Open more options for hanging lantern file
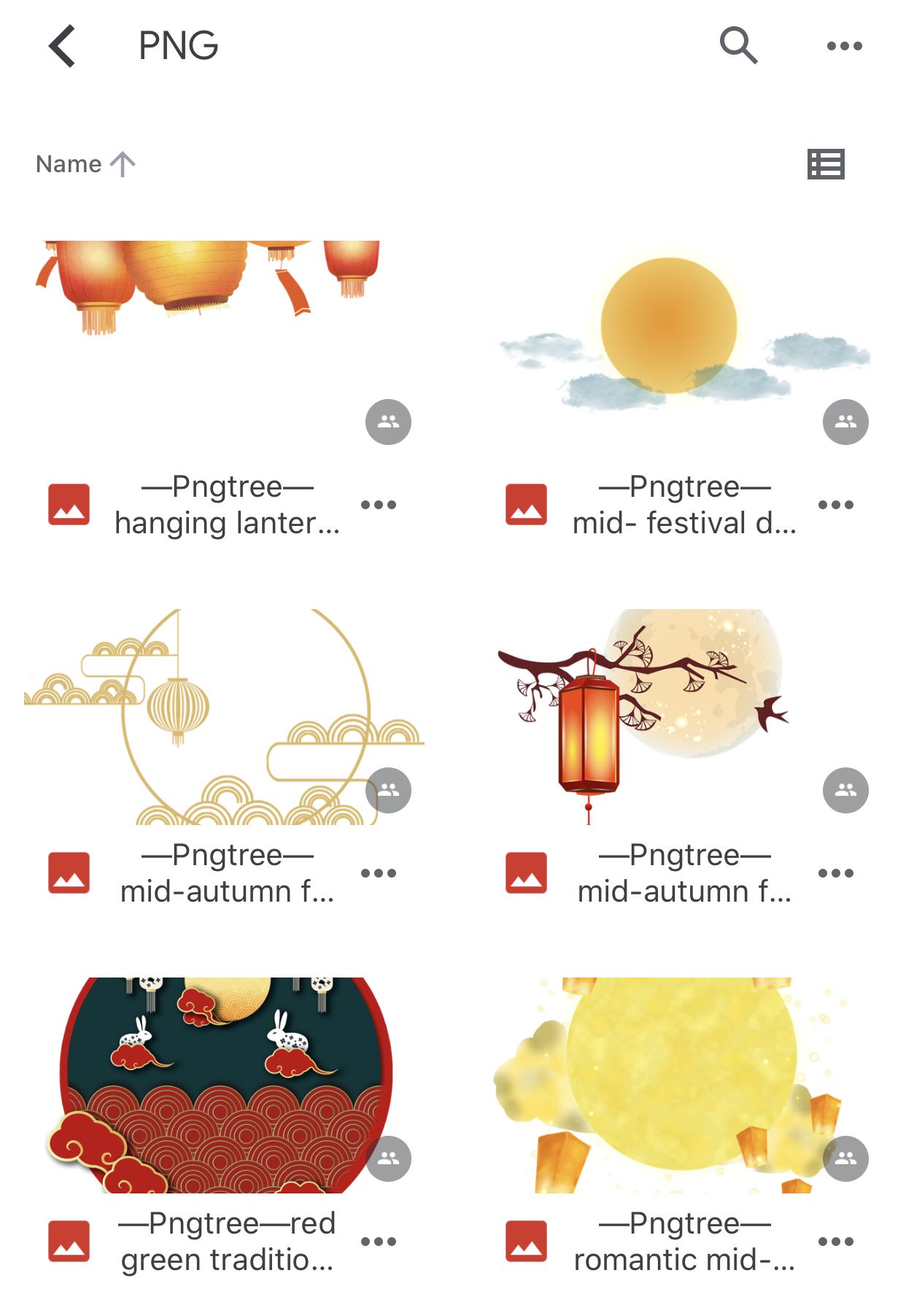Image resolution: width=906 pixels, height=1316 pixels. 379,505
